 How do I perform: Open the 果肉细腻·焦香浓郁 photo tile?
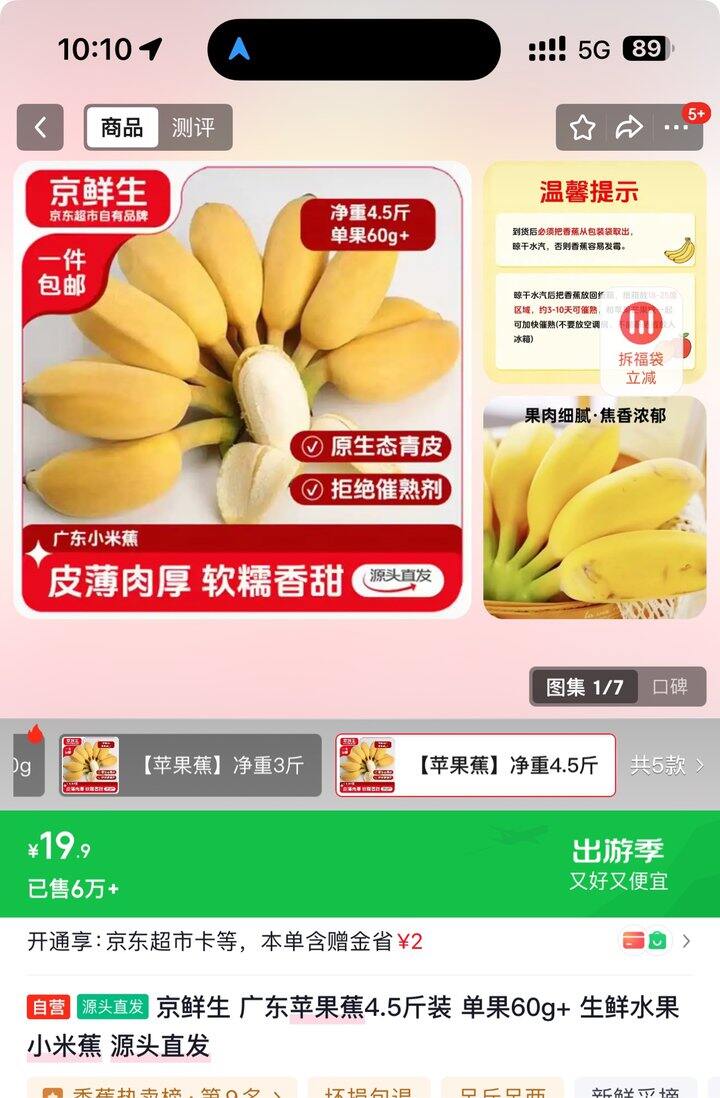coord(595,508)
